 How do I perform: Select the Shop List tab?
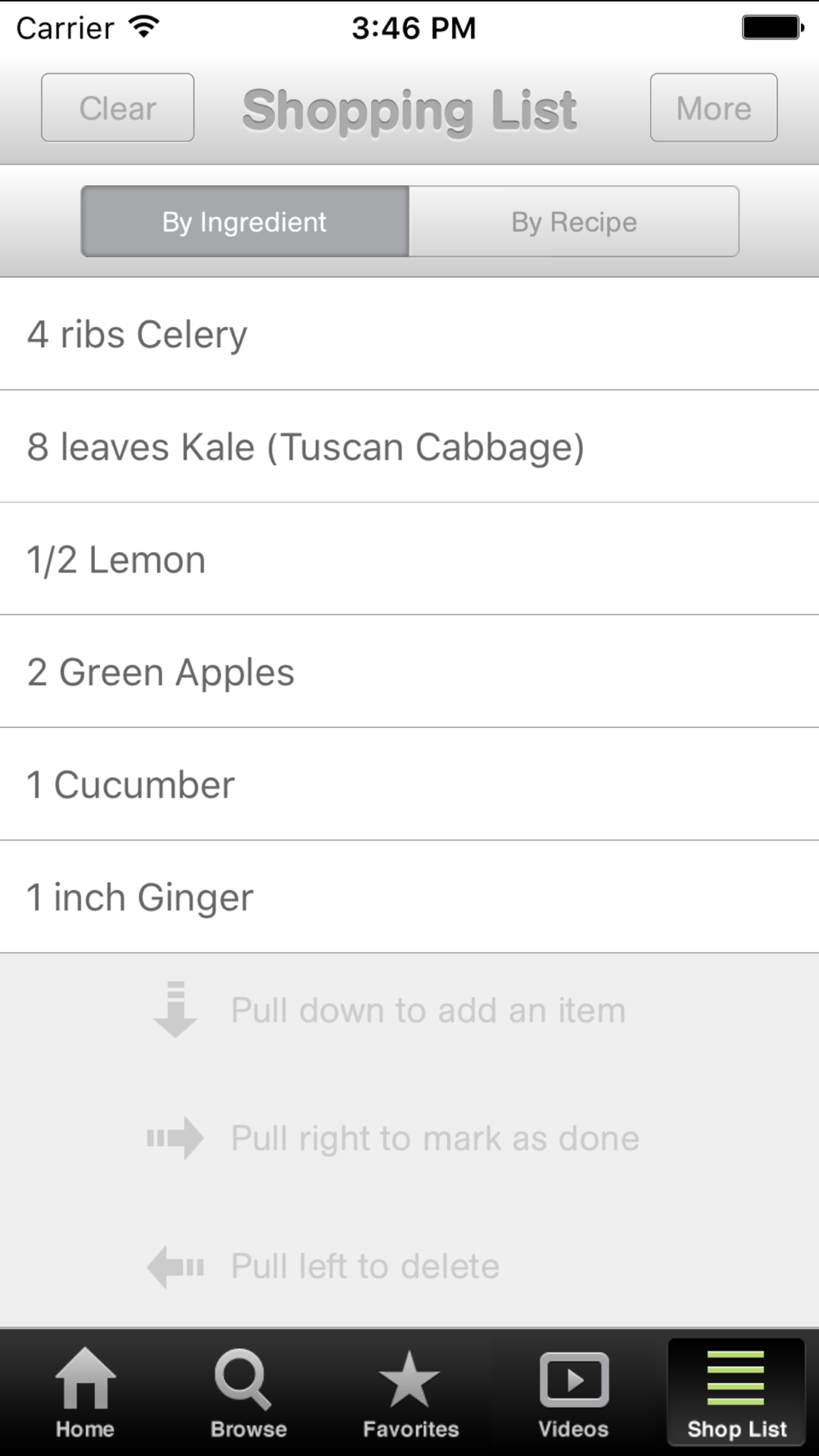pos(736,1393)
